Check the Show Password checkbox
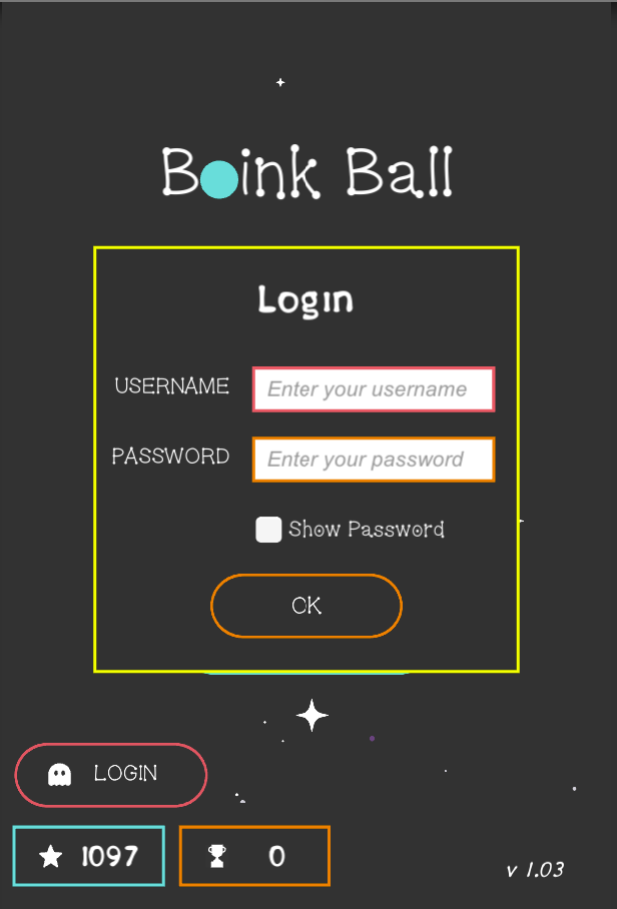This screenshot has width=617, height=909. click(268, 530)
